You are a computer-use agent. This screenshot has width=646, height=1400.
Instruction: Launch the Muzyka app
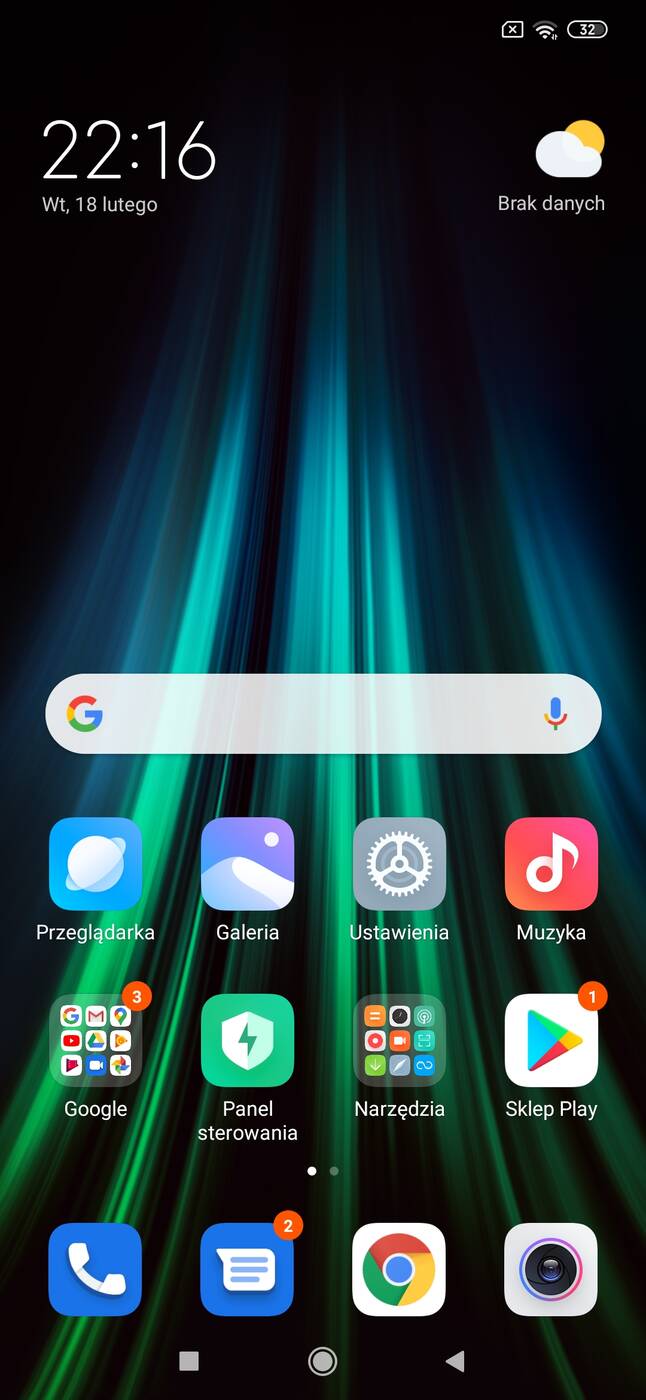click(551, 864)
